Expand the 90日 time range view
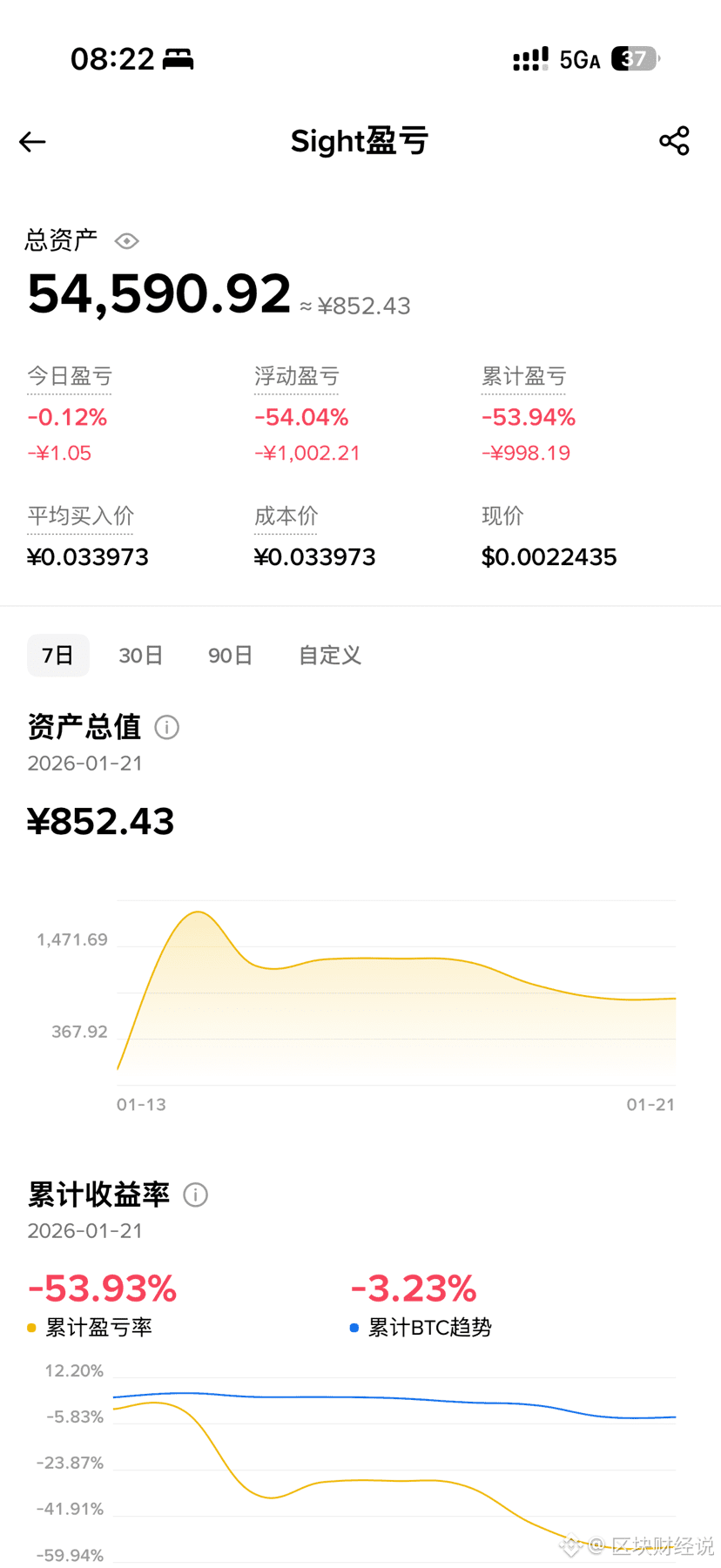The image size is (721, 1568). tap(230, 656)
